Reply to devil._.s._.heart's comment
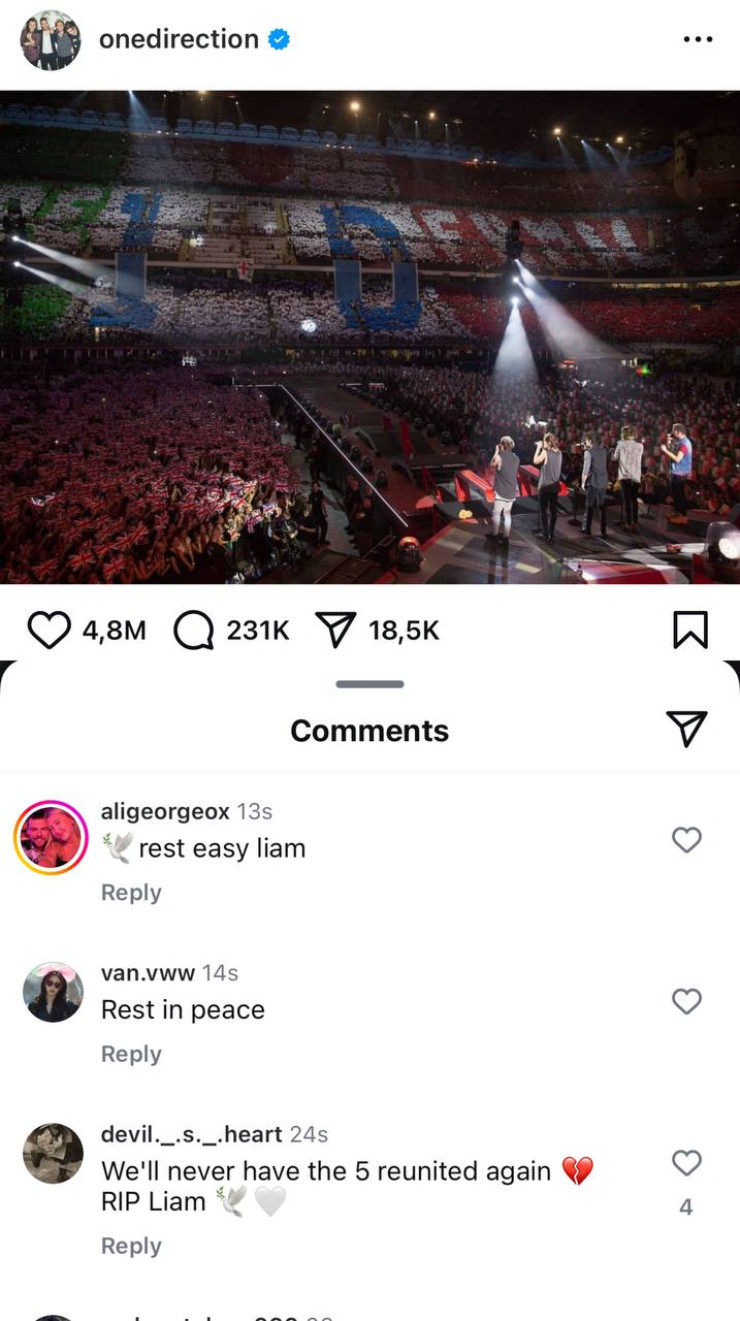 click(x=131, y=1246)
